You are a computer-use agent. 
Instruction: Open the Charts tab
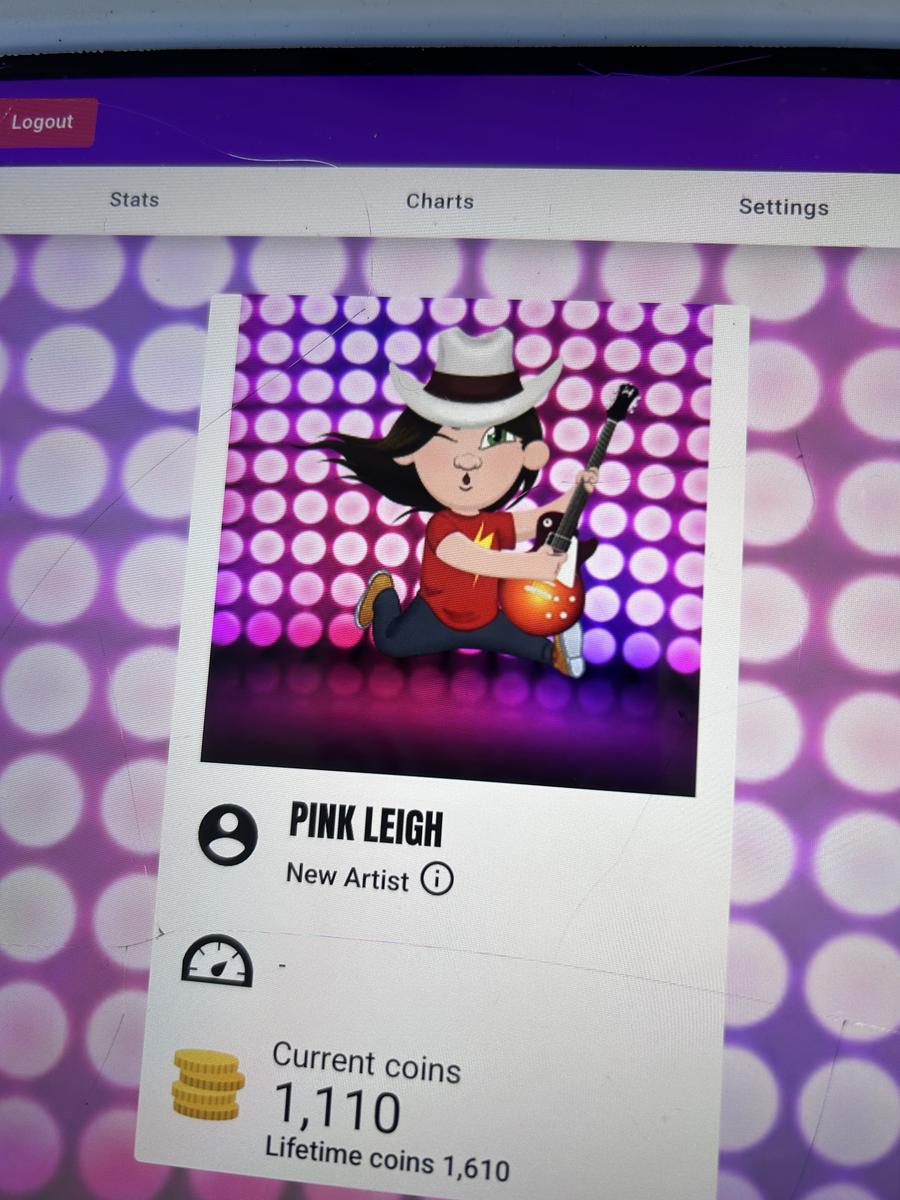(x=439, y=201)
